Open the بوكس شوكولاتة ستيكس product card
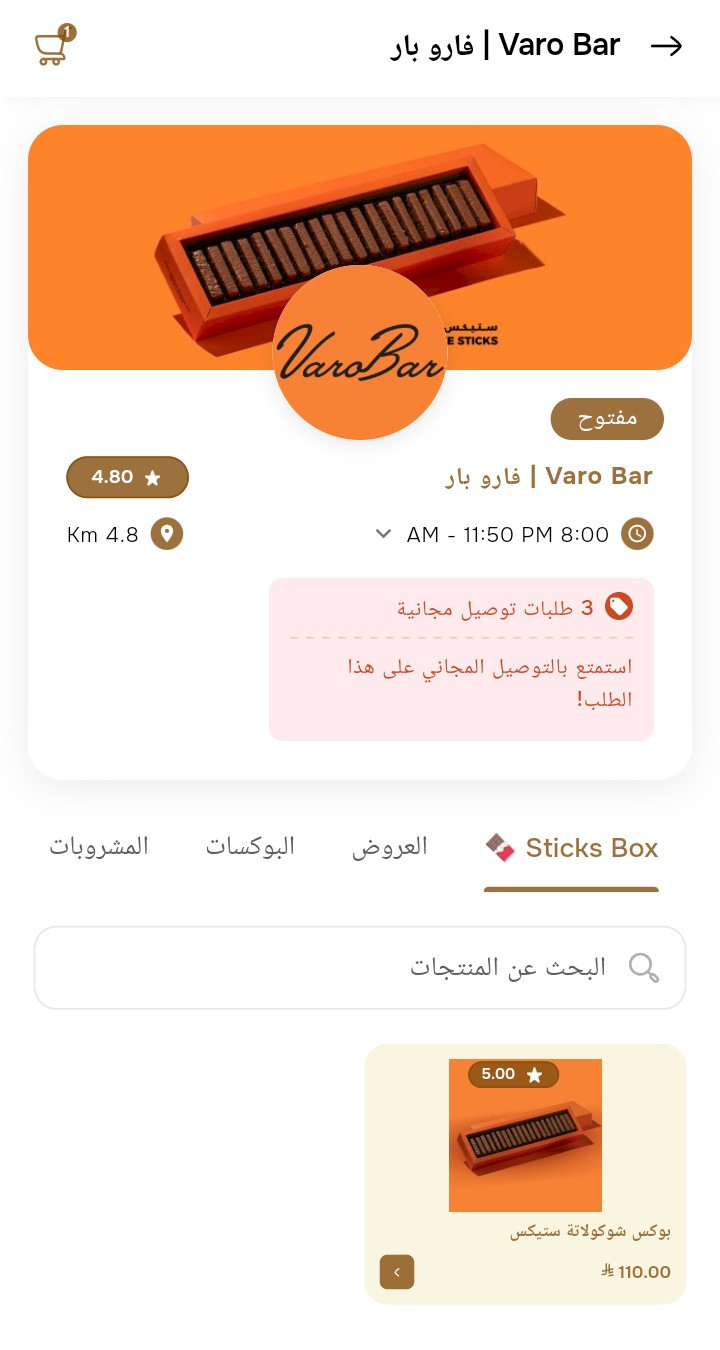720x1350 pixels. click(525, 1174)
